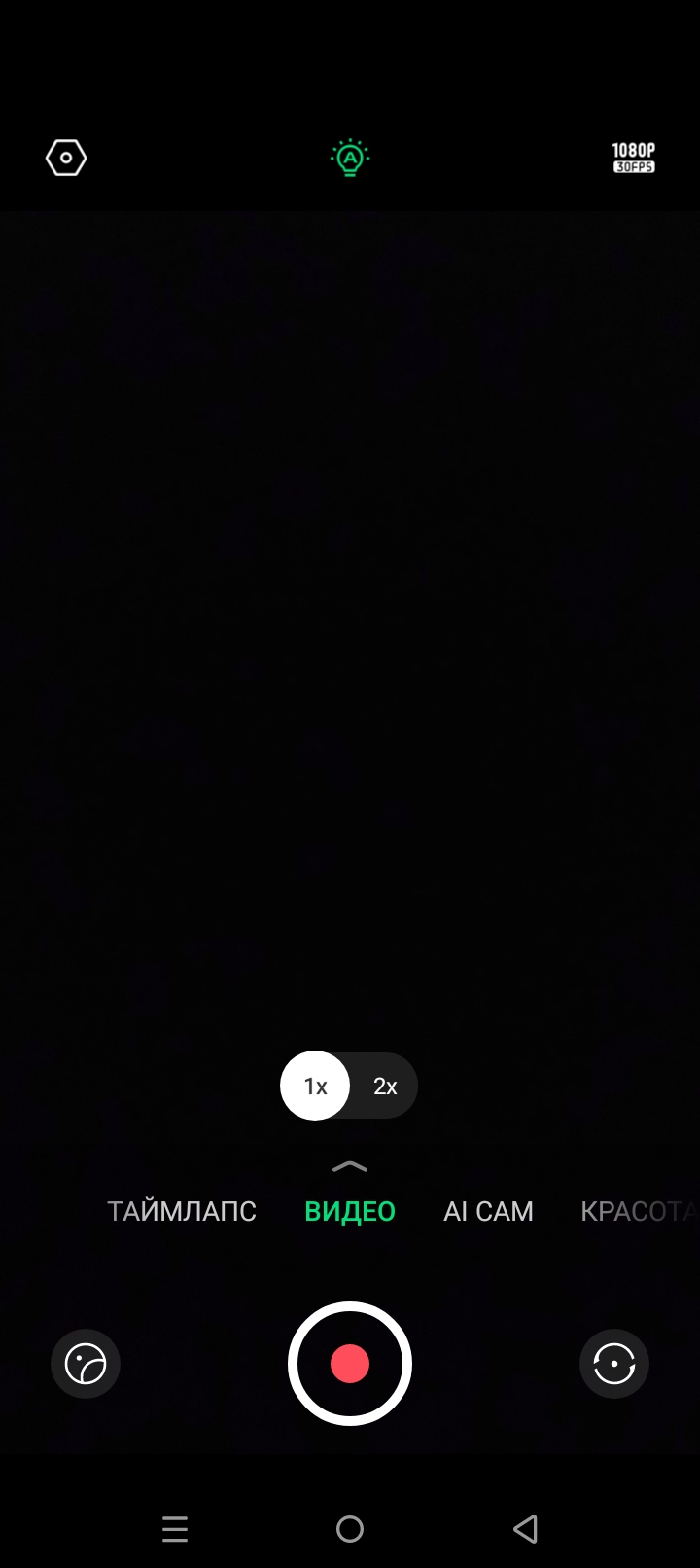
Task: Toggle the auto flashlight icon
Action: click(x=350, y=158)
